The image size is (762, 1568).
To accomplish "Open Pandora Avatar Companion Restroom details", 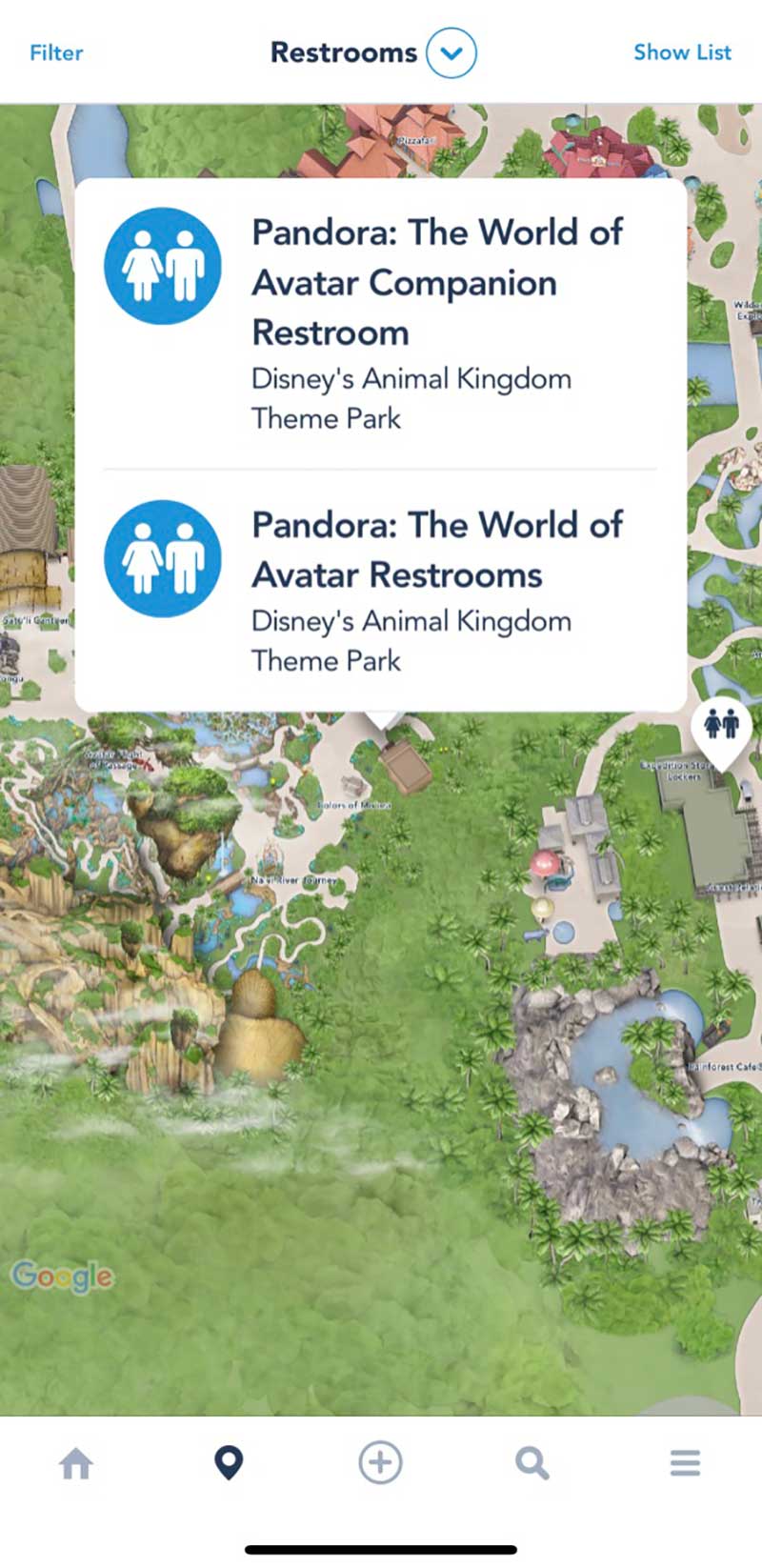I will coord(381,324).
